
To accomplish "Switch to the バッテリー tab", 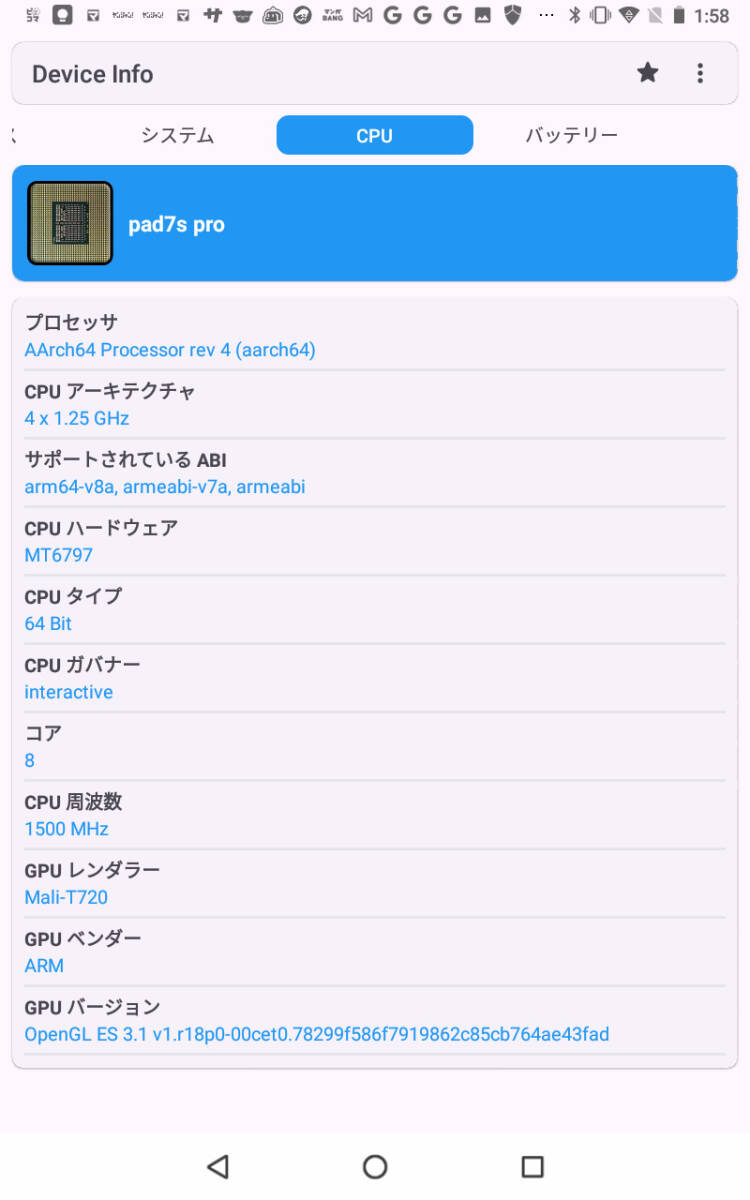I will coord(571,135).
